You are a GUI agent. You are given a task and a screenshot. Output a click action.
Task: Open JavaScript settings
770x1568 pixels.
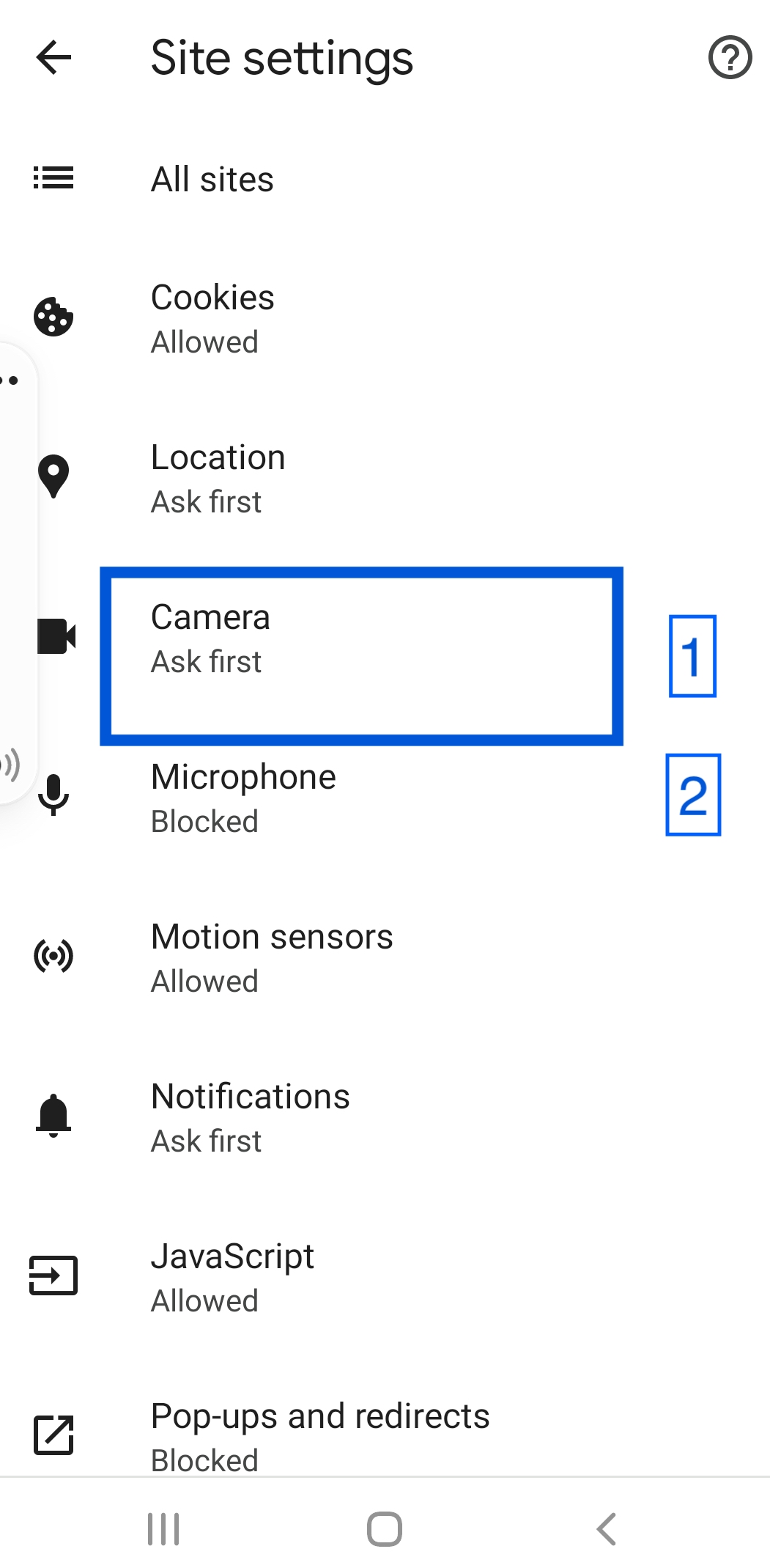click(385, 1278)
